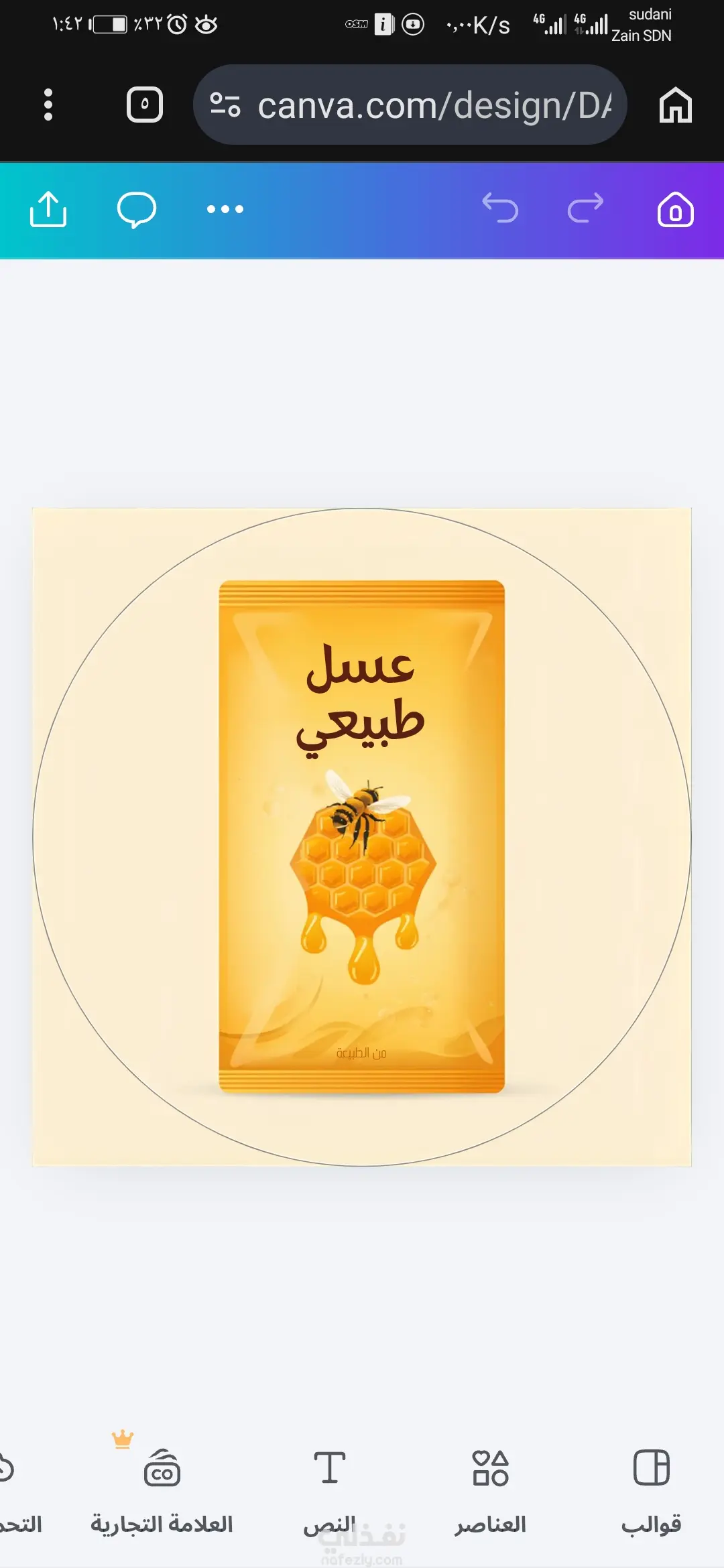Redo the last edit
The width and height of the screenshot is (724, 1568).
pyautogui.click(x=585, y=208)
